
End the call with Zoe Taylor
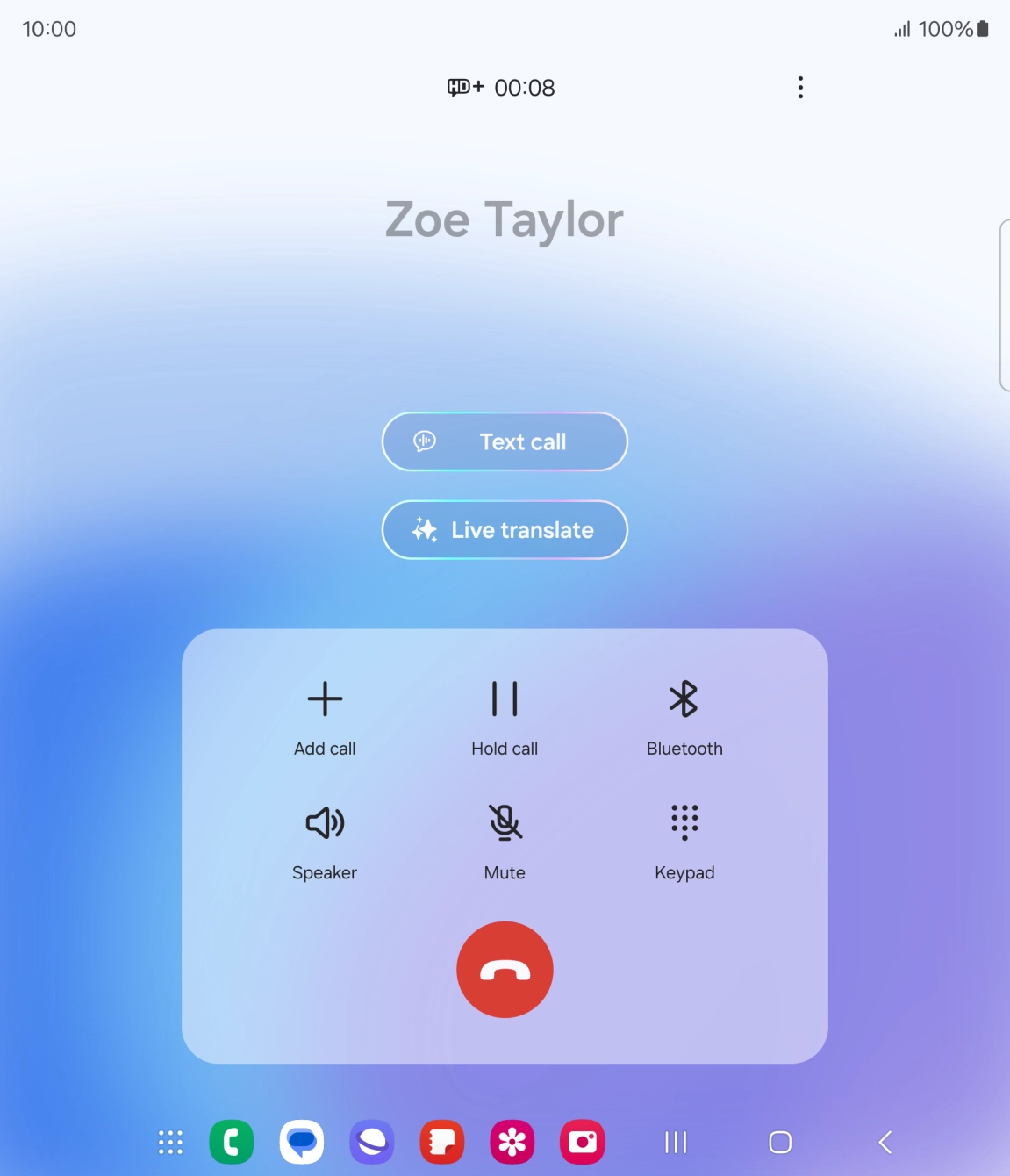coord(505,970)
